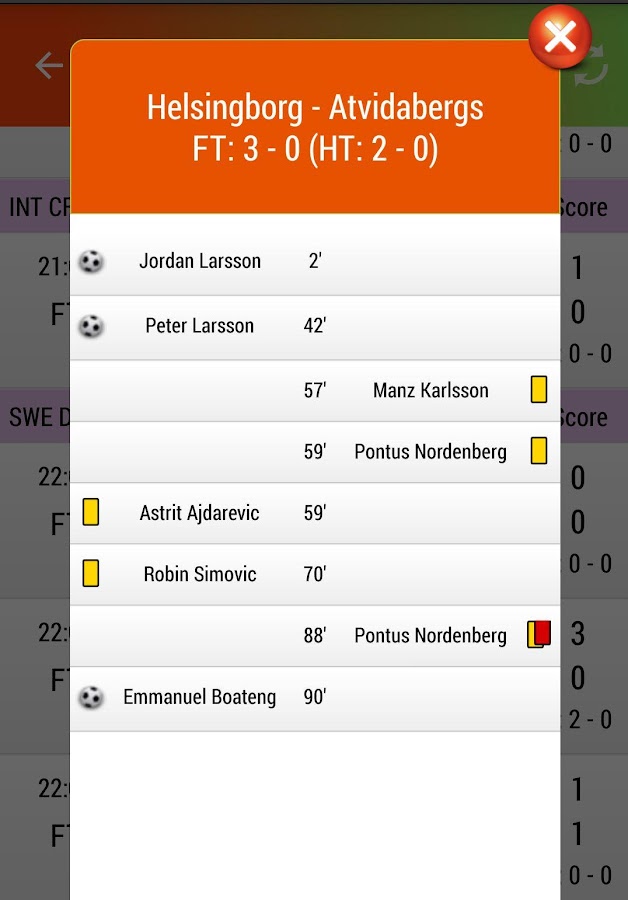Screen dimensions: 628x900
Task: Go back with the arrow icon
Action: 48,66
